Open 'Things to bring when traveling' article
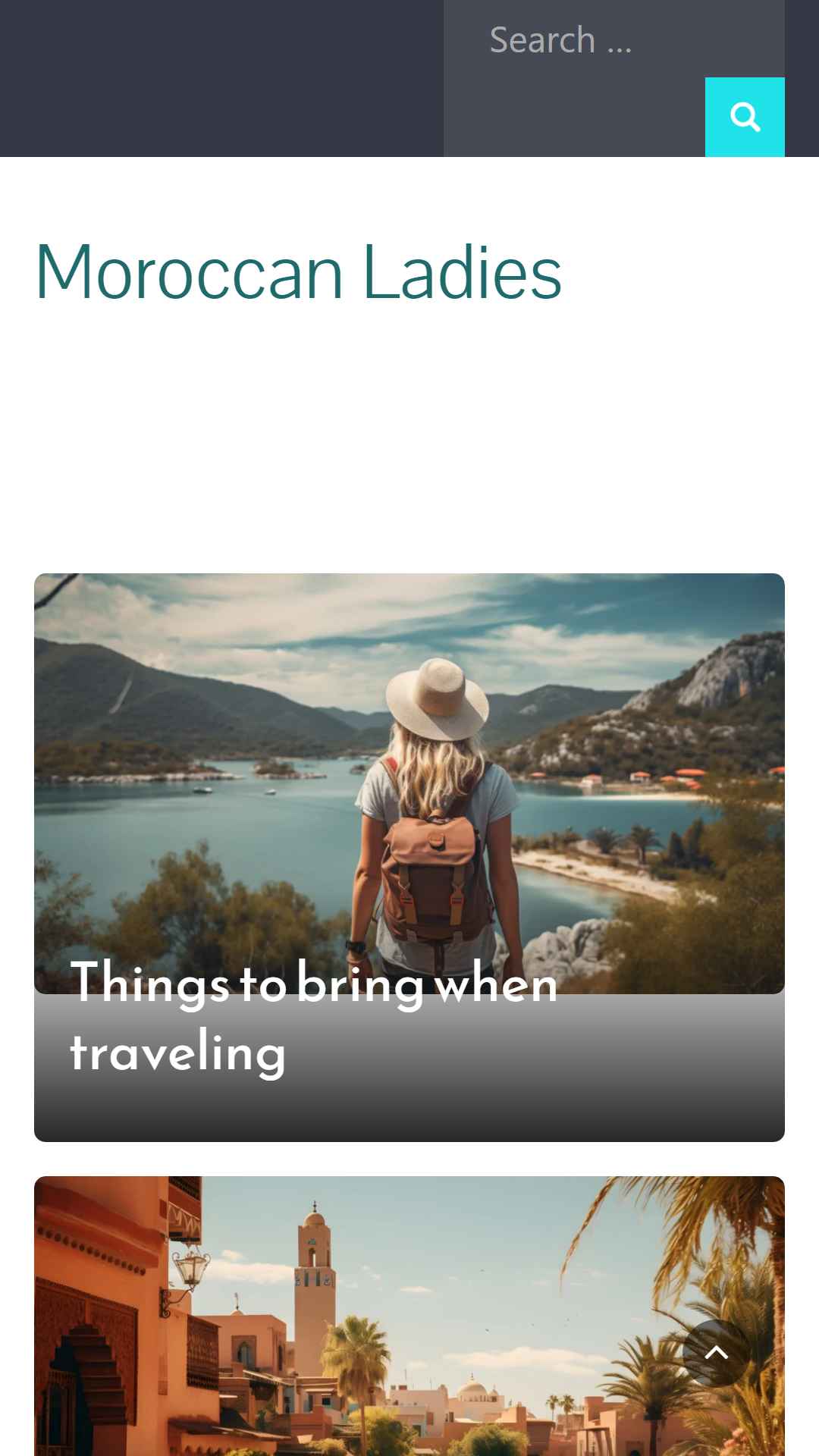 [x=314, y=1016]
